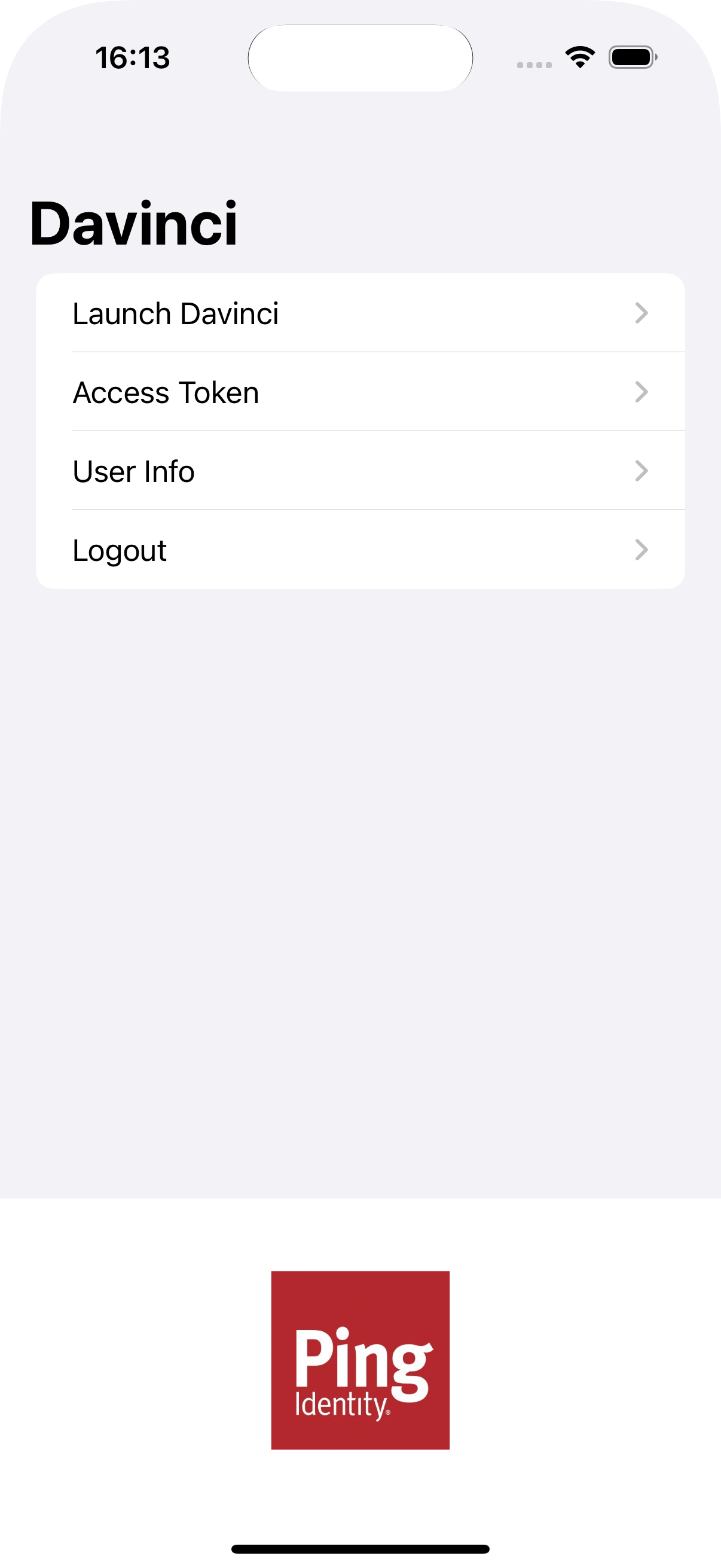
Task: Click the Logout text label
Action: [x=119, y=550]
